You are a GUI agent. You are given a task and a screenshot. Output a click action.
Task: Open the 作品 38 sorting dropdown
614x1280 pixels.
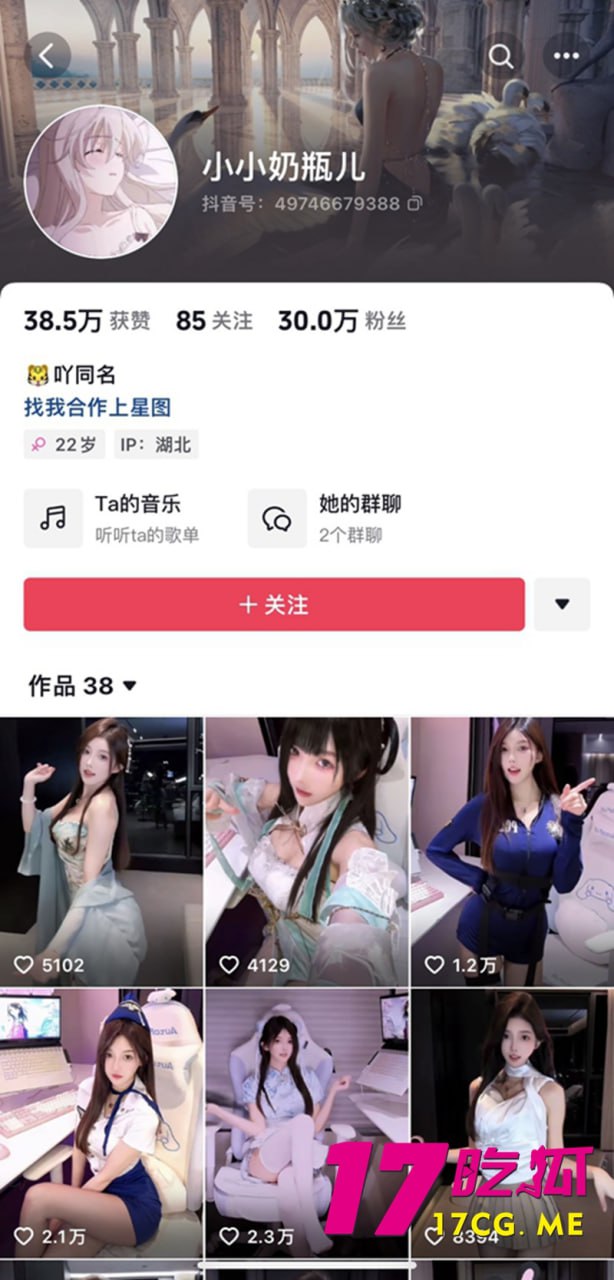[x=83, y=686]
